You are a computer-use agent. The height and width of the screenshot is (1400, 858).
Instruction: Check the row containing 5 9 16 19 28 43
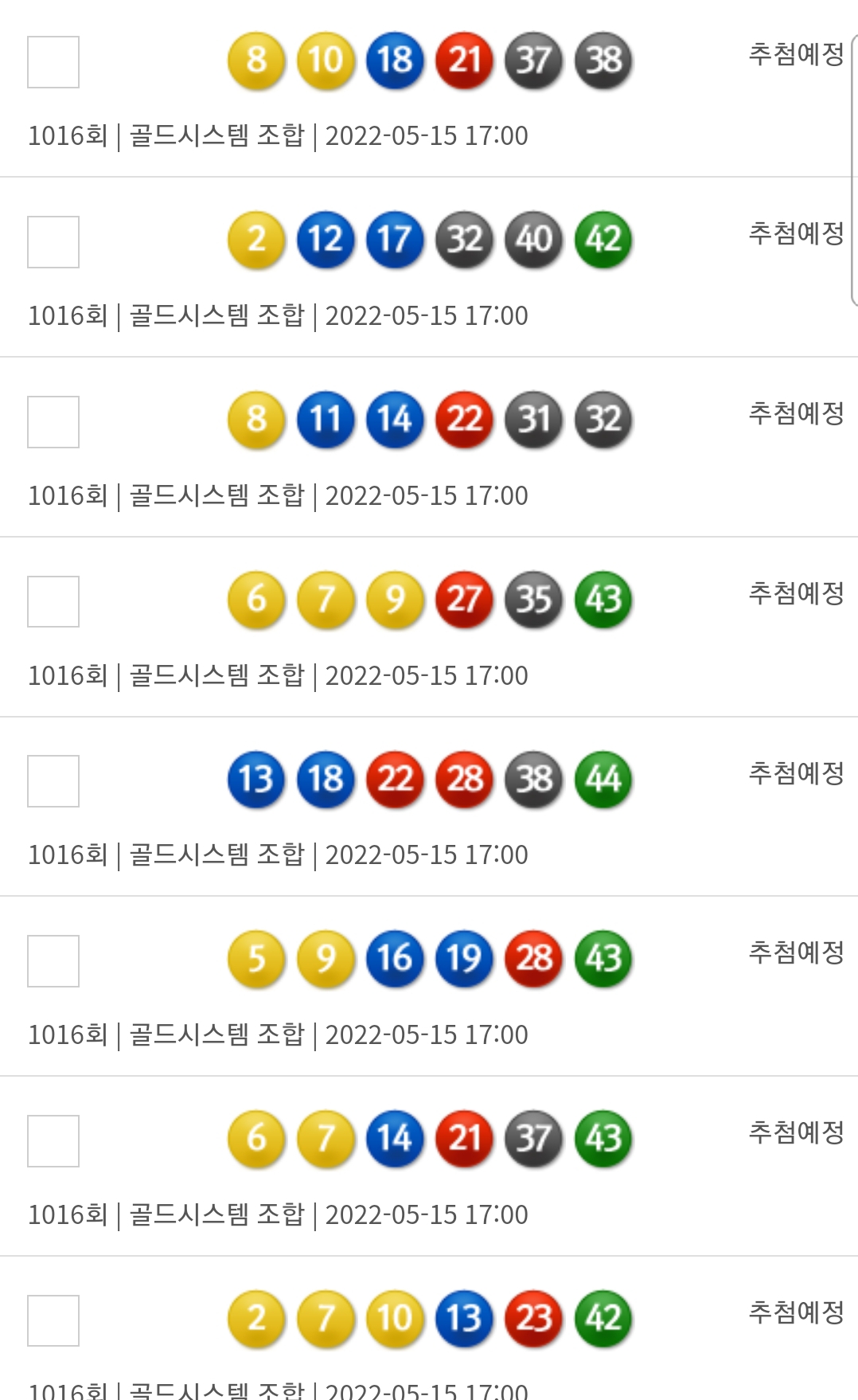click(x=53, y=961)
